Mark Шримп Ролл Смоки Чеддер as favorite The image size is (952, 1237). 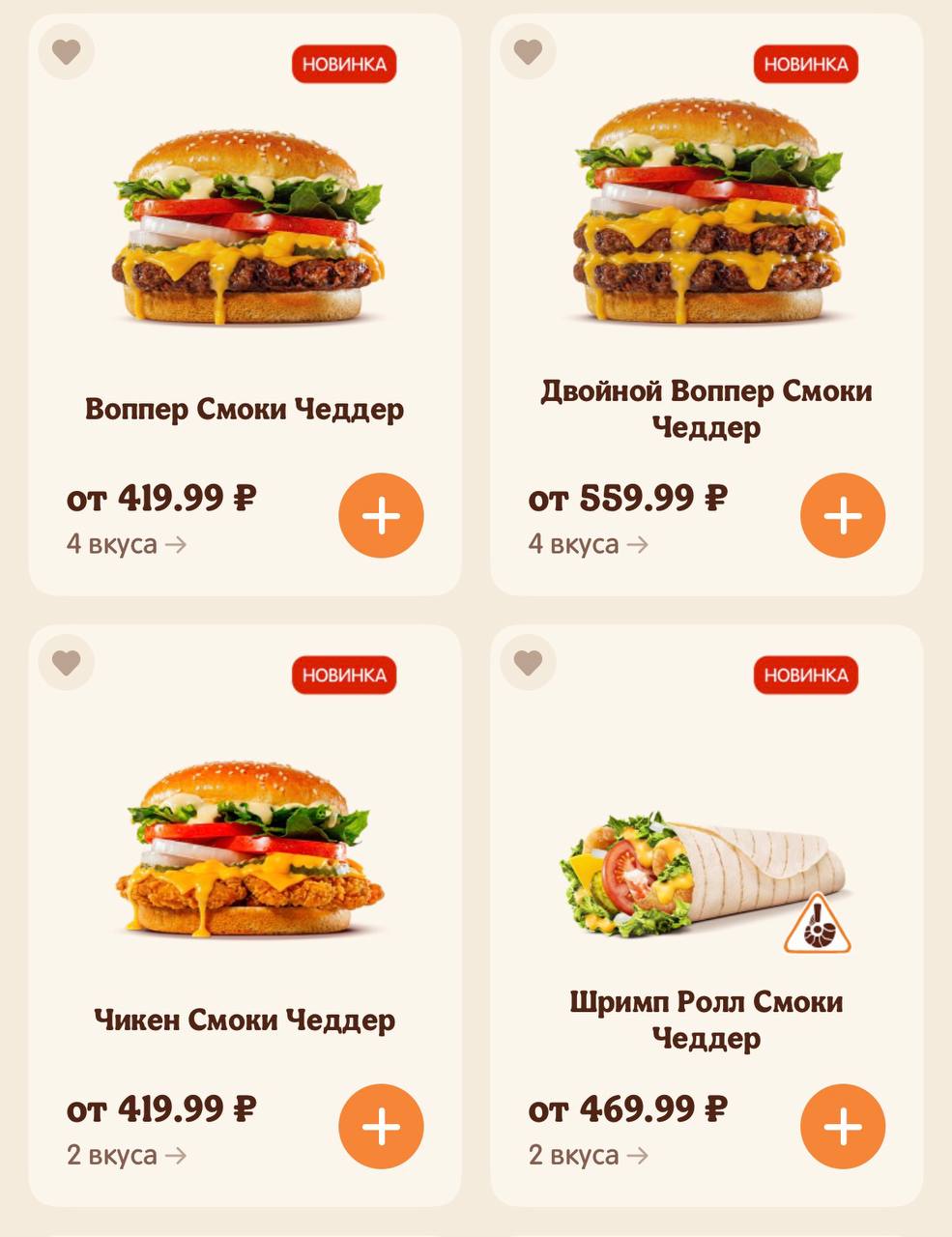528,662
